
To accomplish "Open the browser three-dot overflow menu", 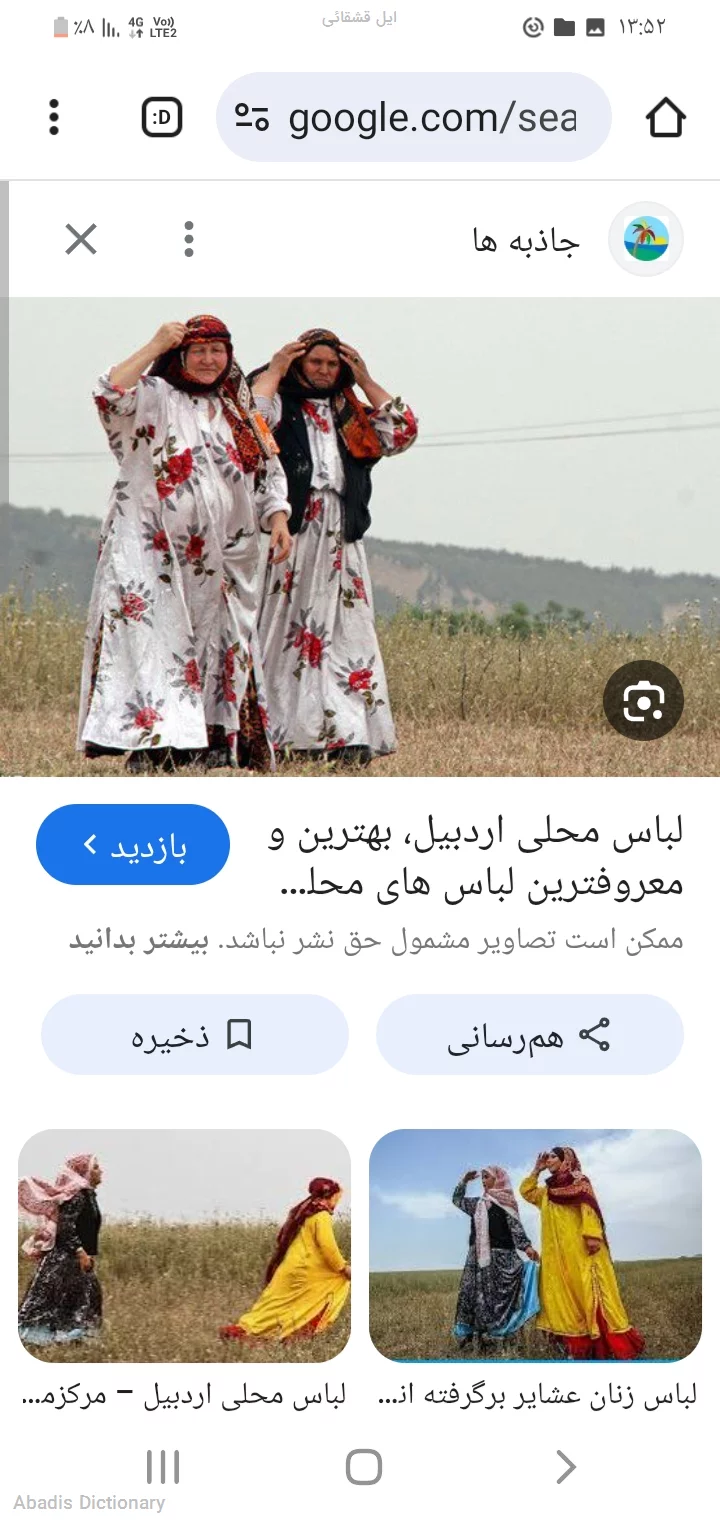I will [x=54, y=117].
